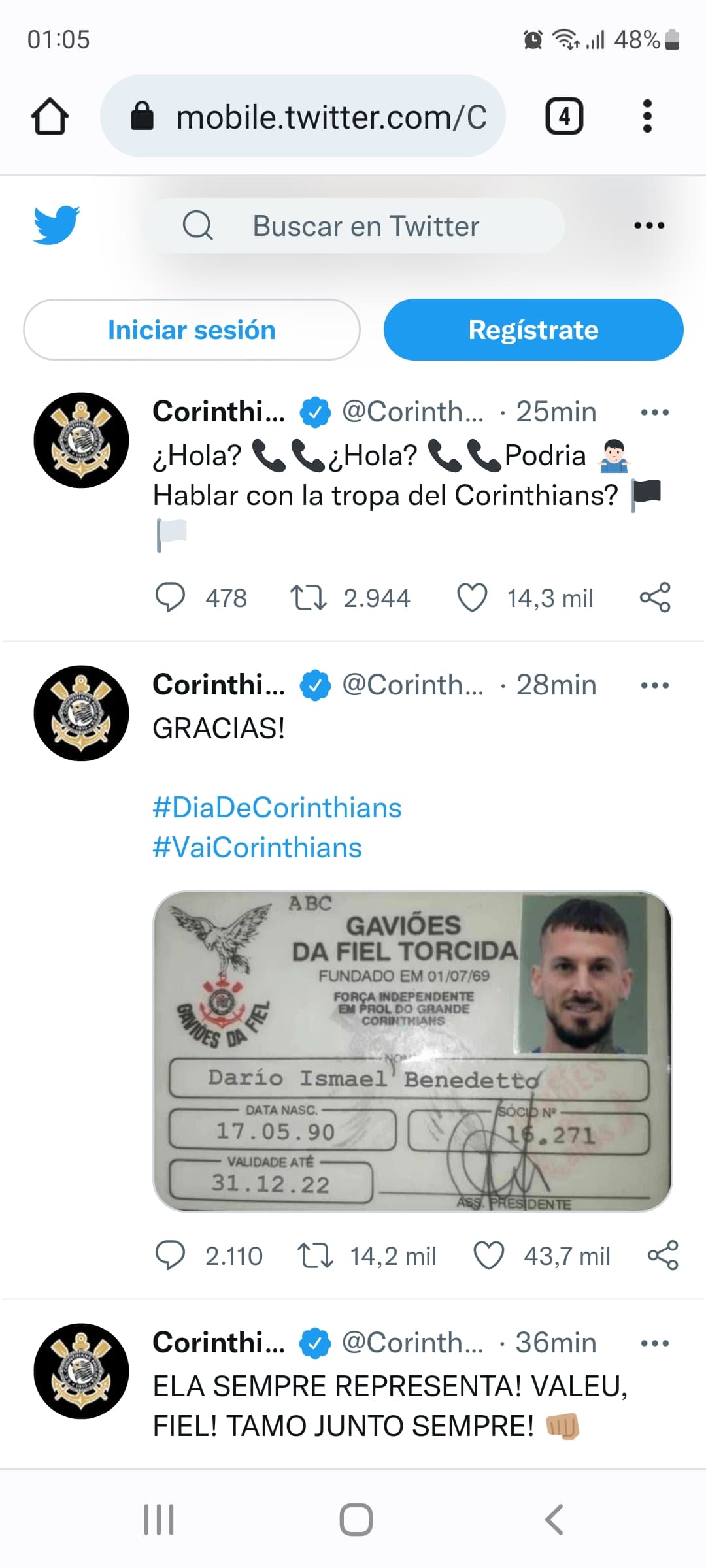Open the #DiaDeCorinthians hashtag

pos(277,808)
